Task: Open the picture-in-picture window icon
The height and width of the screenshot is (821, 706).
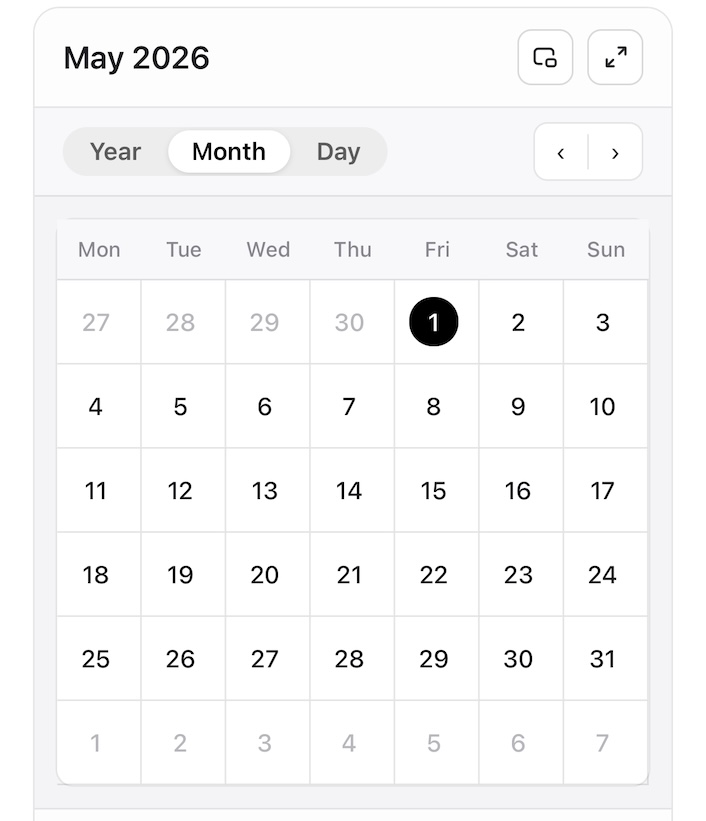Action: (x=544, y=58)
